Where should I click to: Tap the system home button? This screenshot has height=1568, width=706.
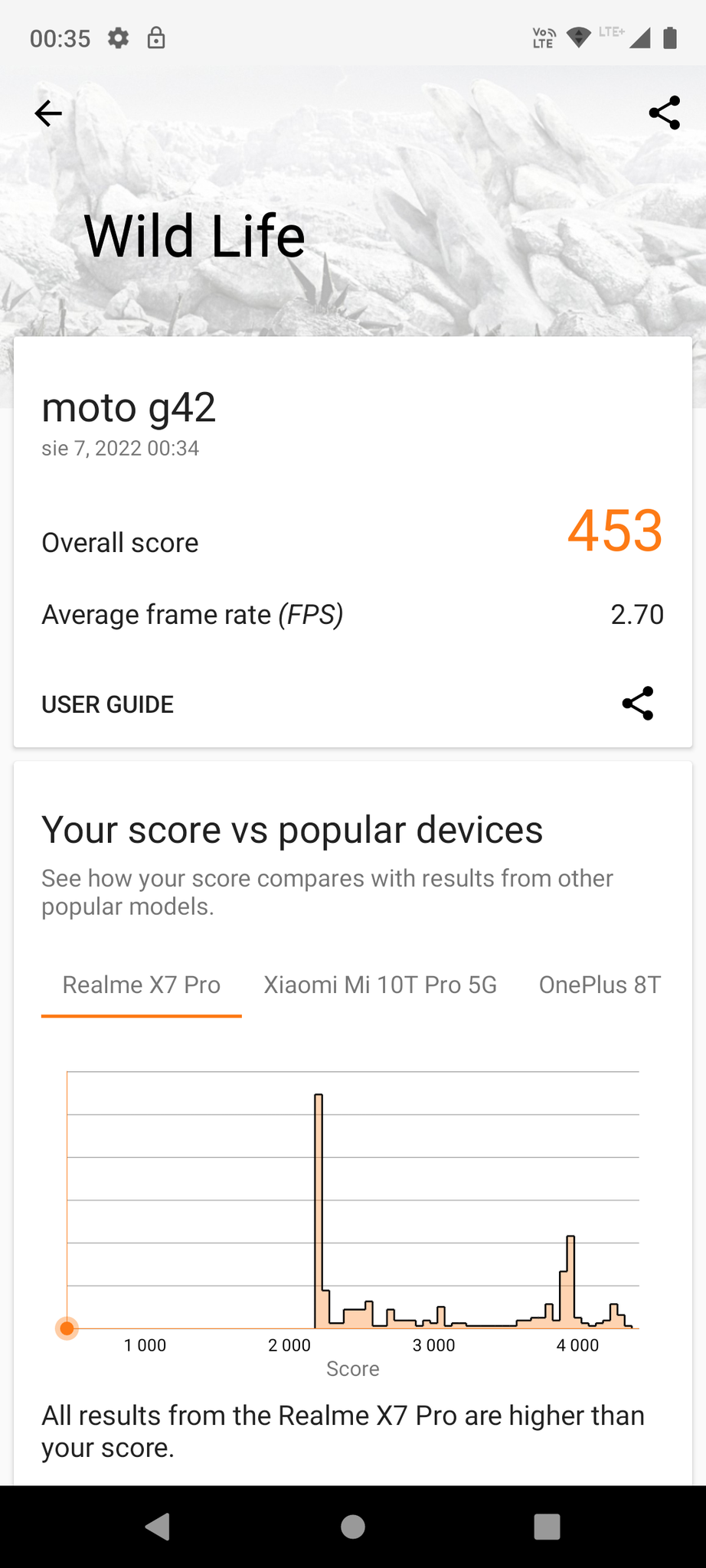pyautogui.click(x=353, y=1527)
